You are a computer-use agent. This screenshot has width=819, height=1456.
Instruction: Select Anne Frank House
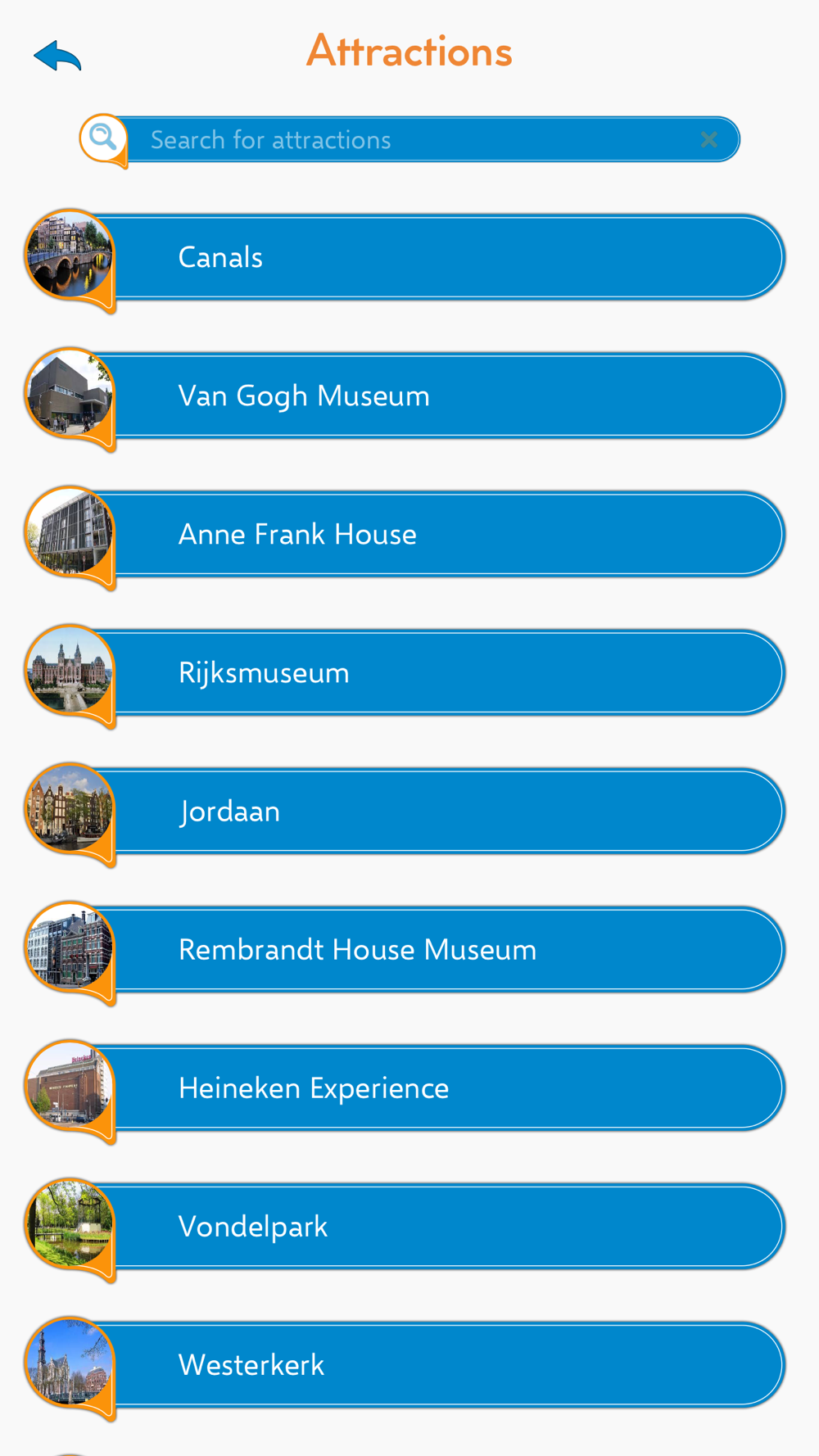coord(405,535)
